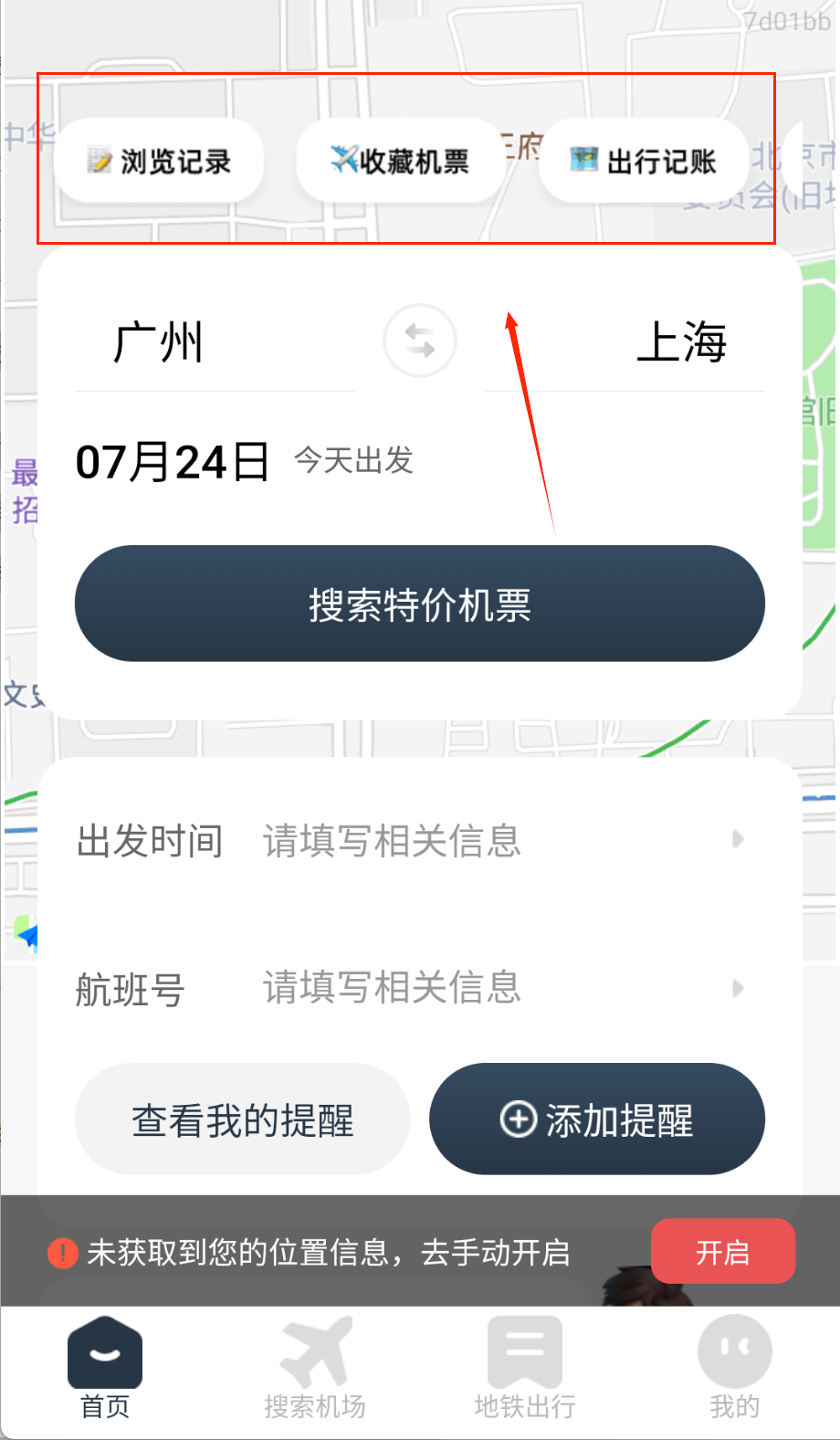Change destination city 上海

point(680,343)
